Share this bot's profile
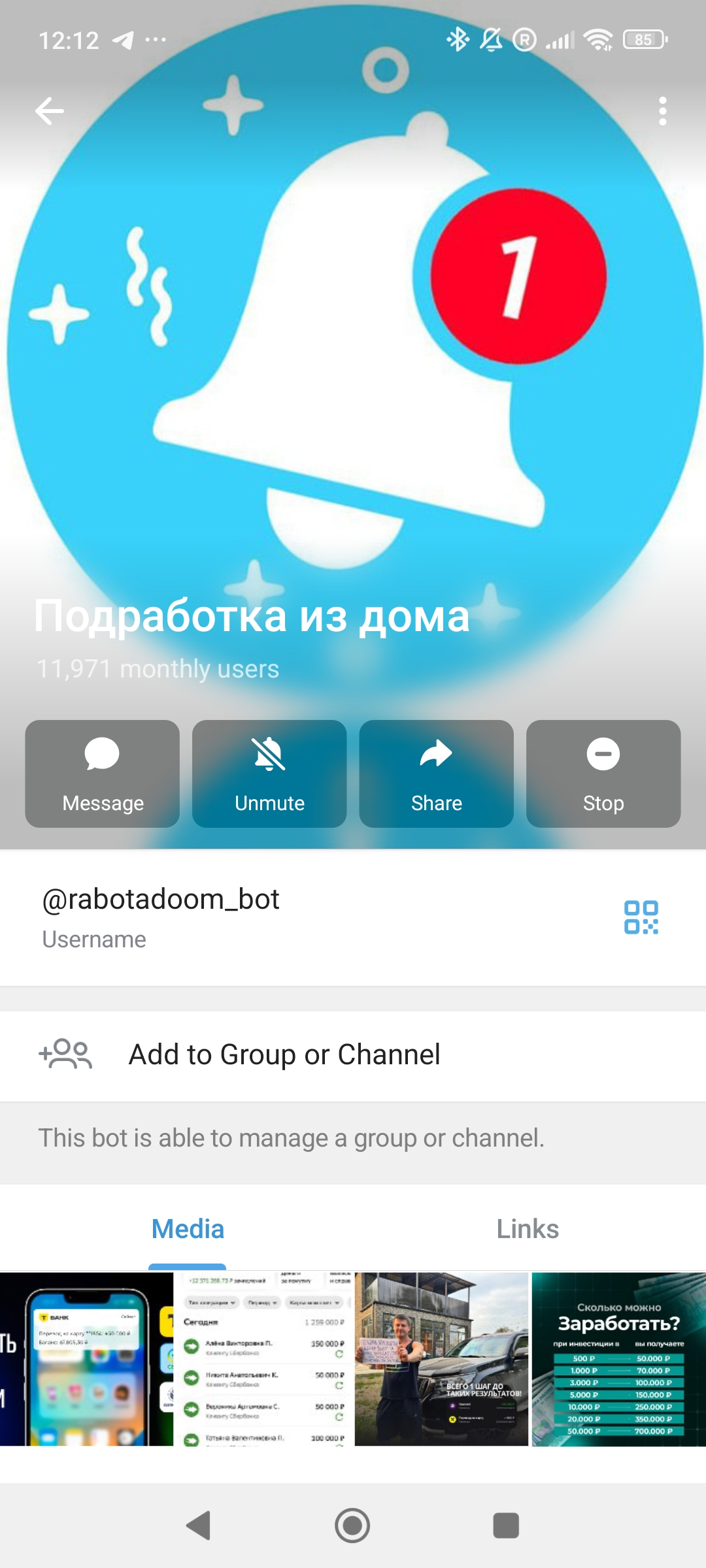Image resolution: width=706 pixels, height=1568 pixels. click(x=436, y=774)
